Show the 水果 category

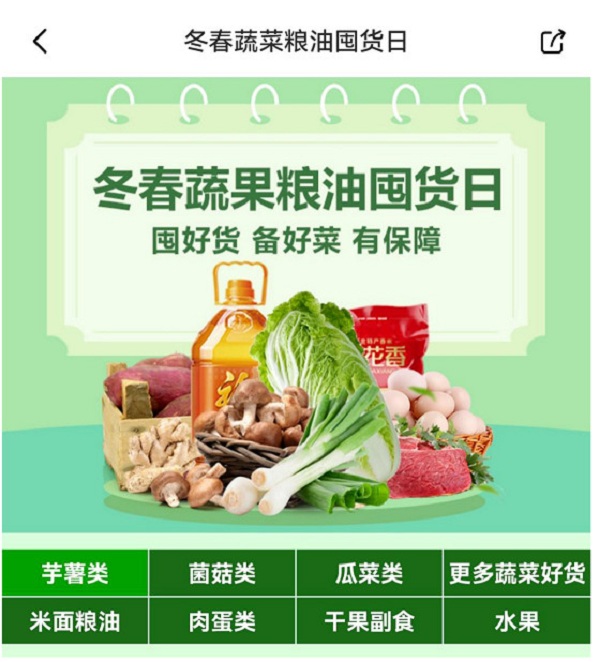(x=517, y=621)
